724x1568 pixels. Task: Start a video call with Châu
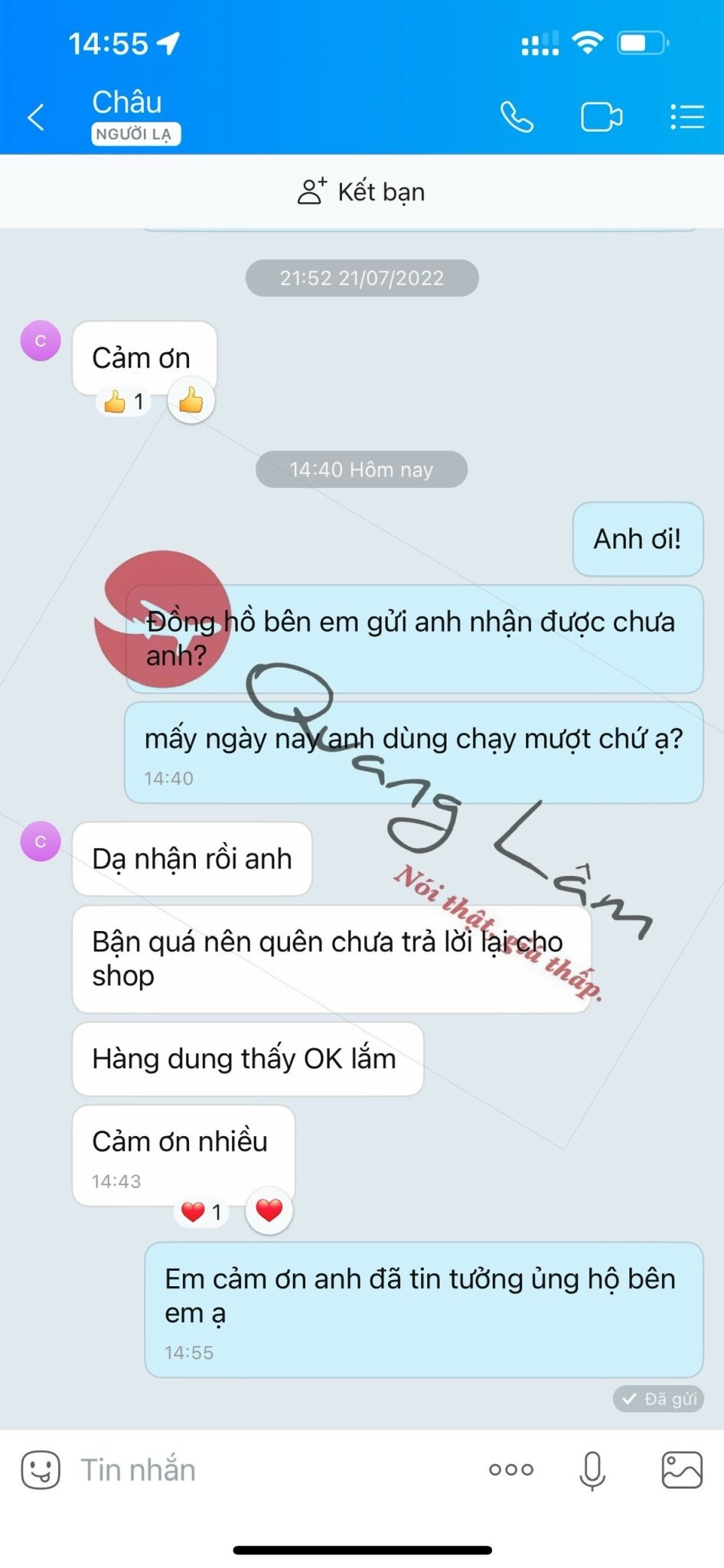[601, 117]
